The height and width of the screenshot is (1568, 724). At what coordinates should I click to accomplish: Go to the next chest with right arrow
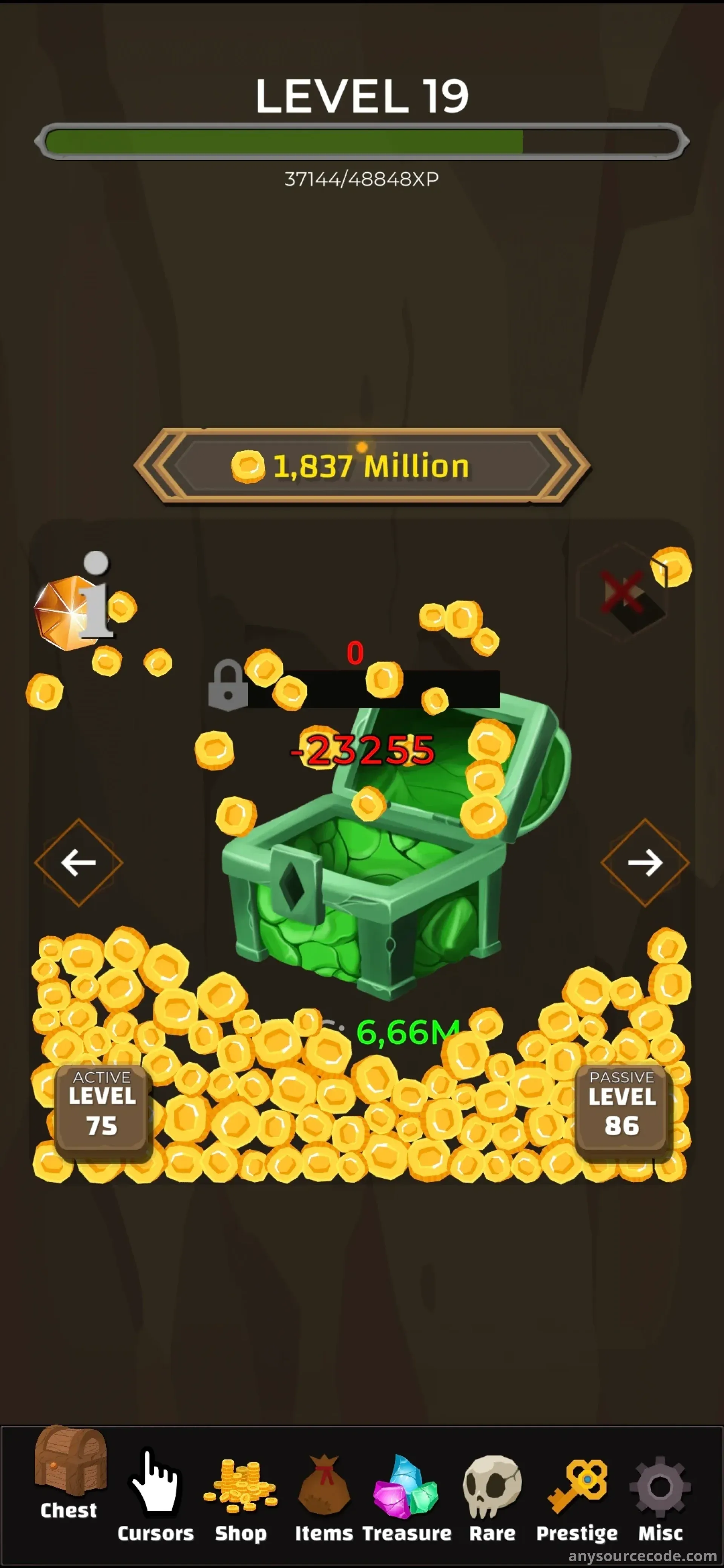645,862
